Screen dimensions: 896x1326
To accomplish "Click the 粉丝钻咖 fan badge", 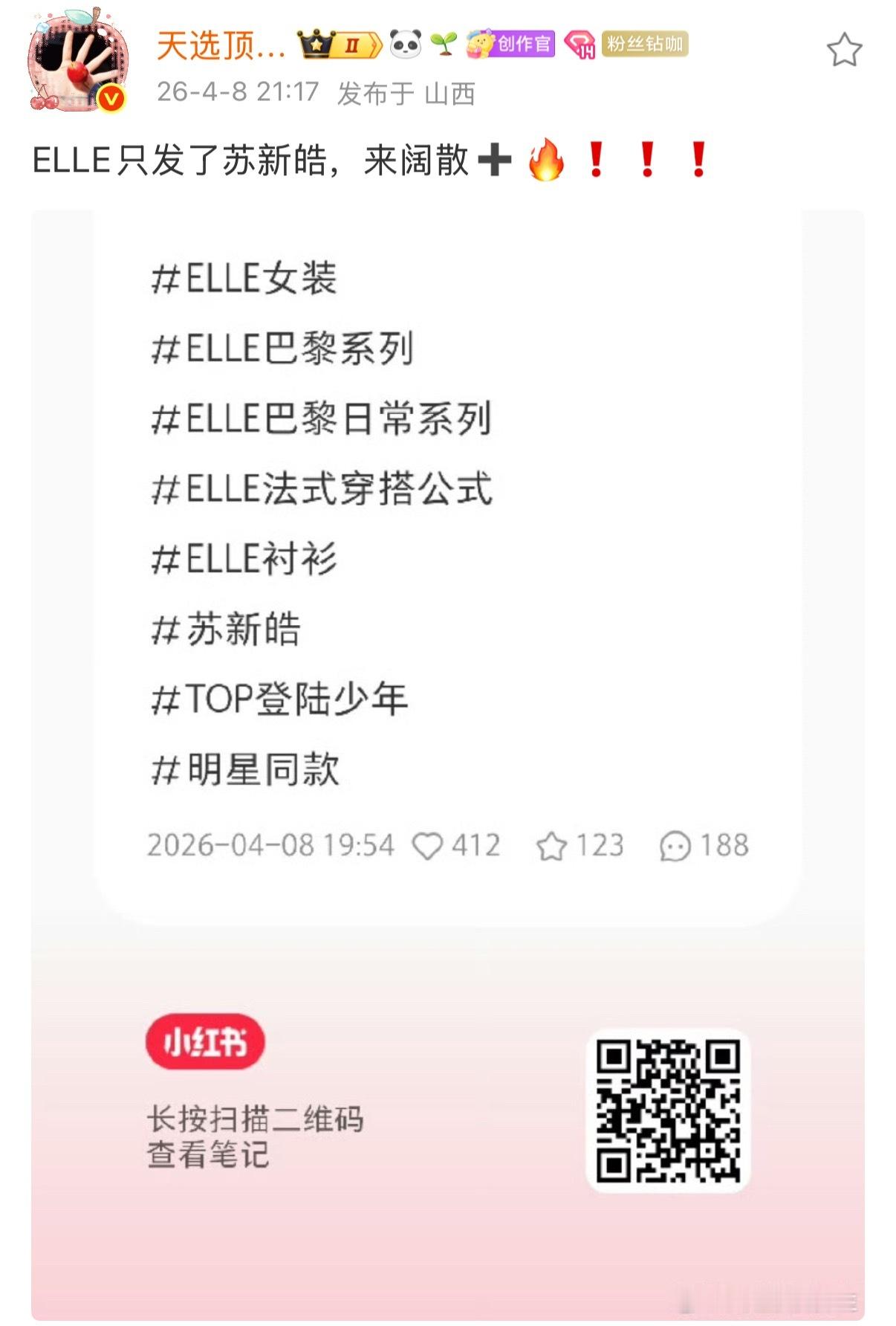I will [x=645, y=45].
